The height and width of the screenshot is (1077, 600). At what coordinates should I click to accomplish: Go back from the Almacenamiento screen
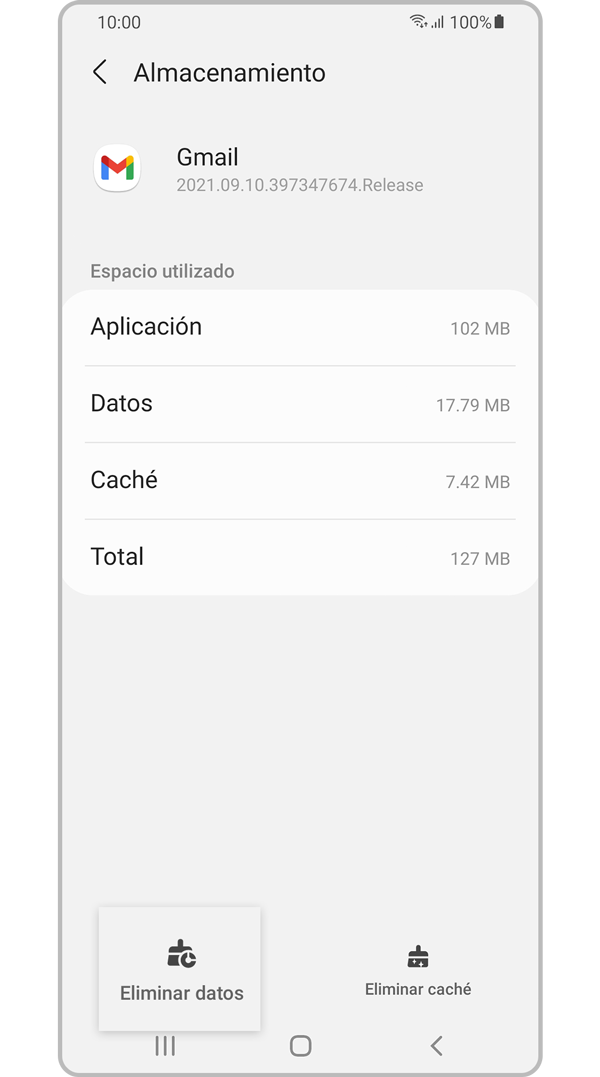pos(100,73)
